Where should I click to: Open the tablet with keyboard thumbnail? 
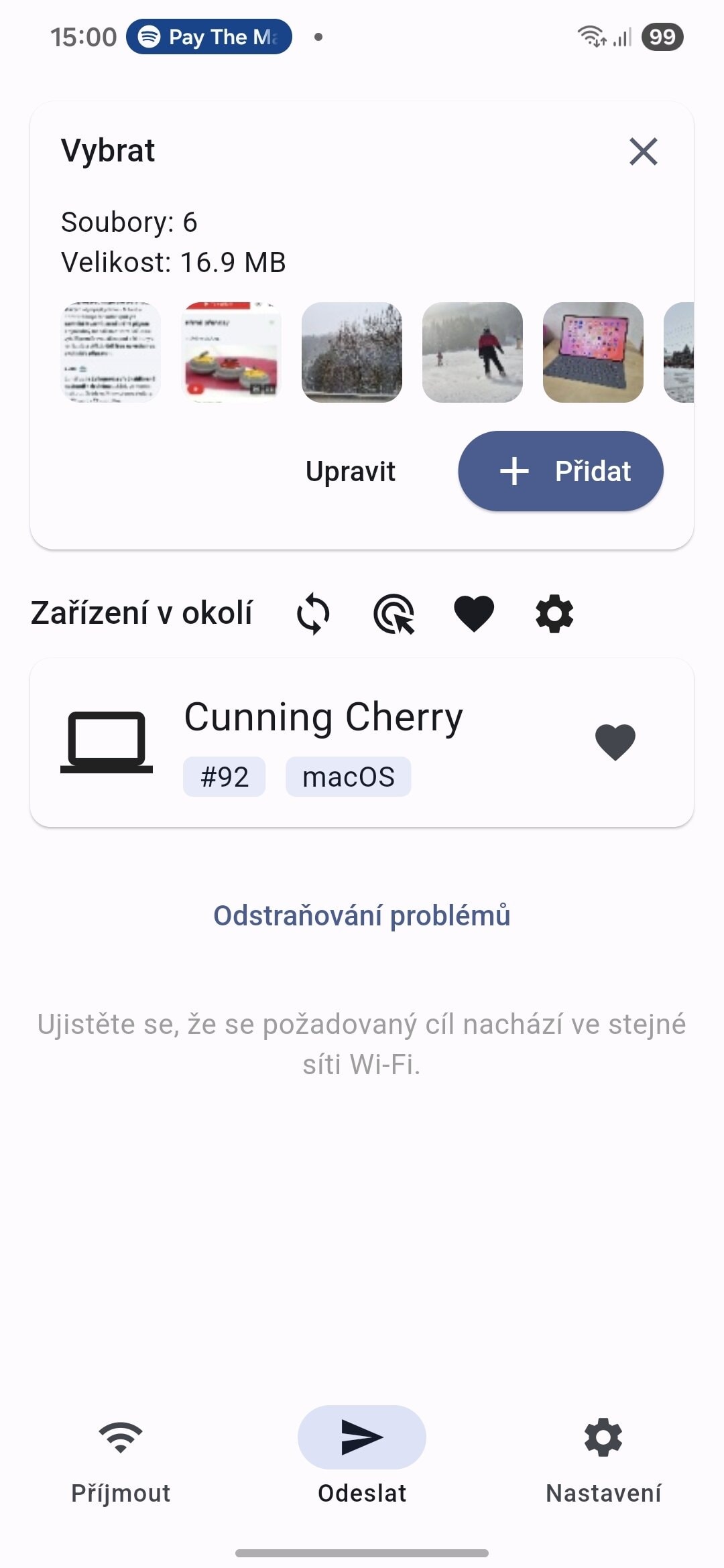tap(593, 352)
